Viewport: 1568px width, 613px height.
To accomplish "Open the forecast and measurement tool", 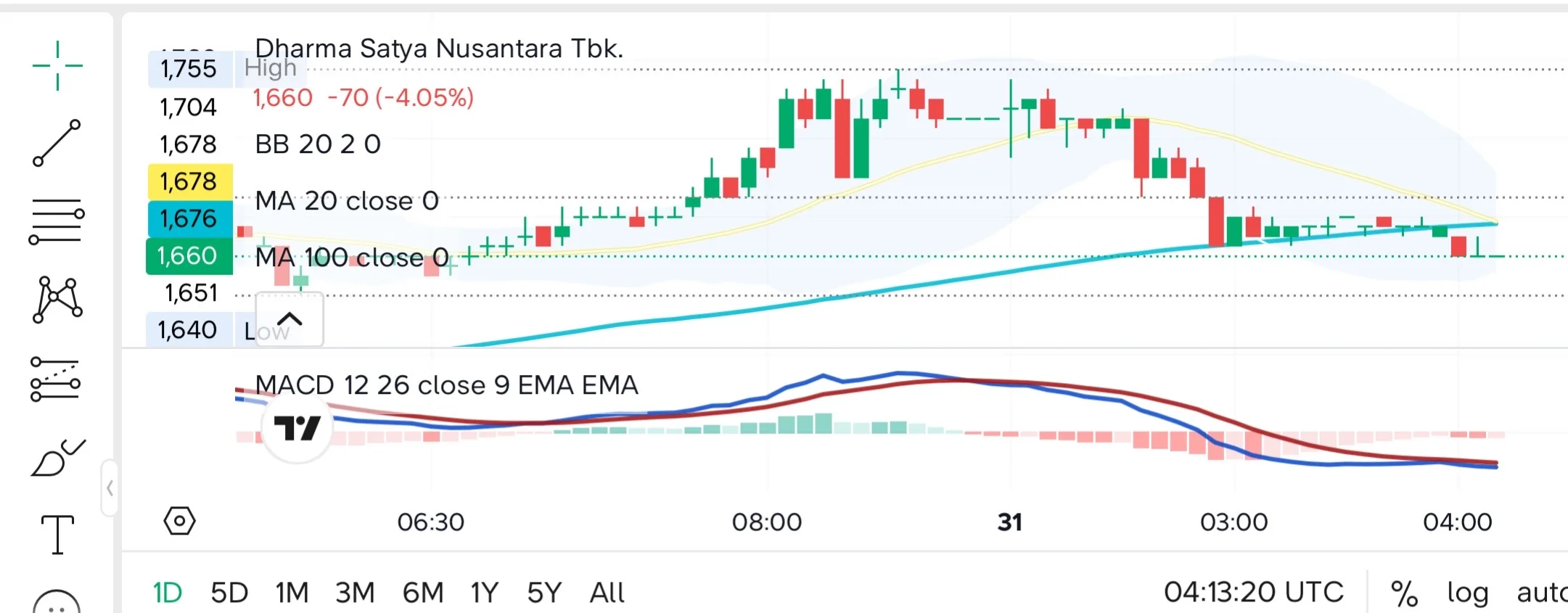I will click(x=56, y=379).
